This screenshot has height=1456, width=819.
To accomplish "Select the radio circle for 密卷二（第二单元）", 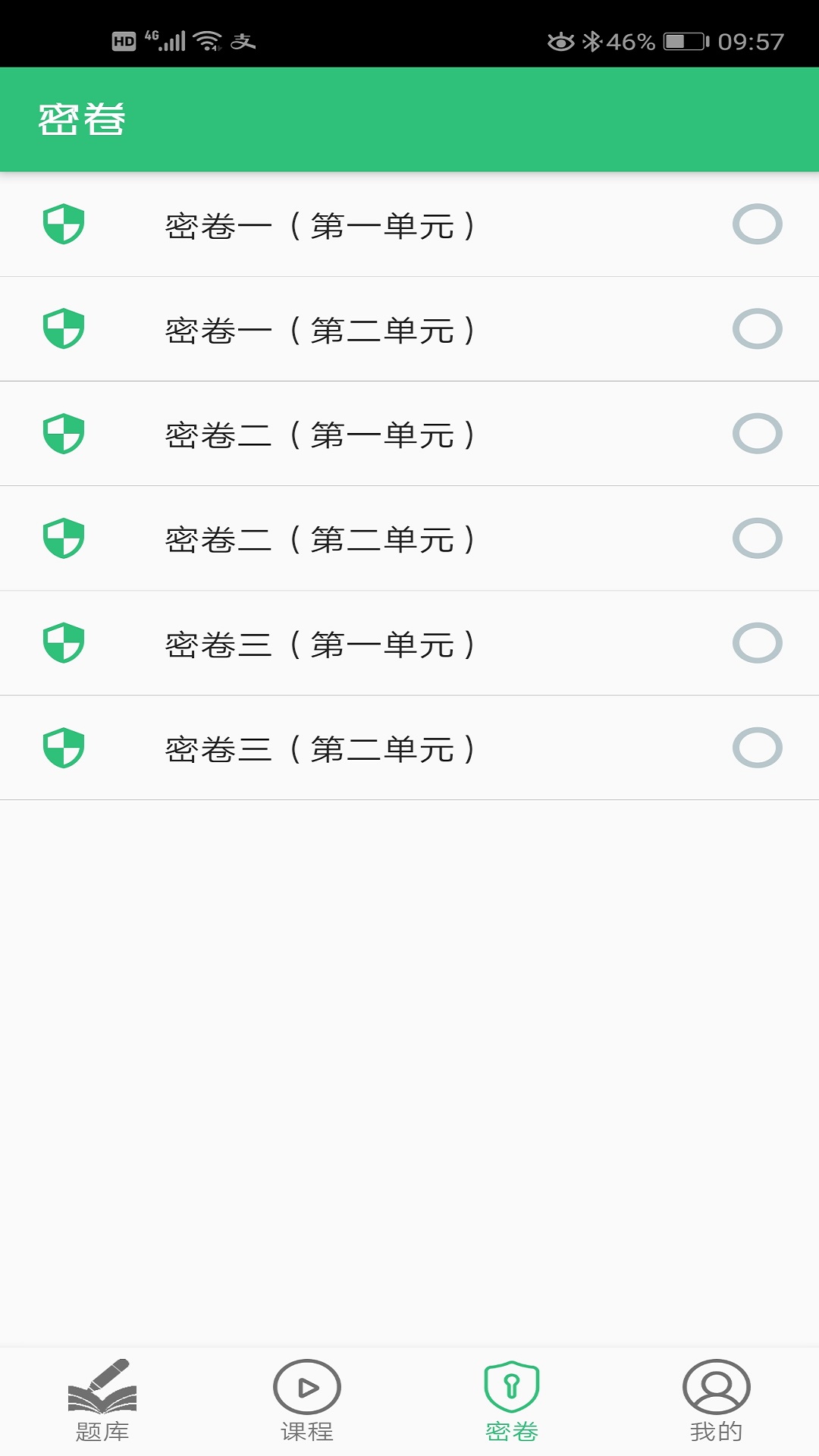I will (x=758, y=538).
